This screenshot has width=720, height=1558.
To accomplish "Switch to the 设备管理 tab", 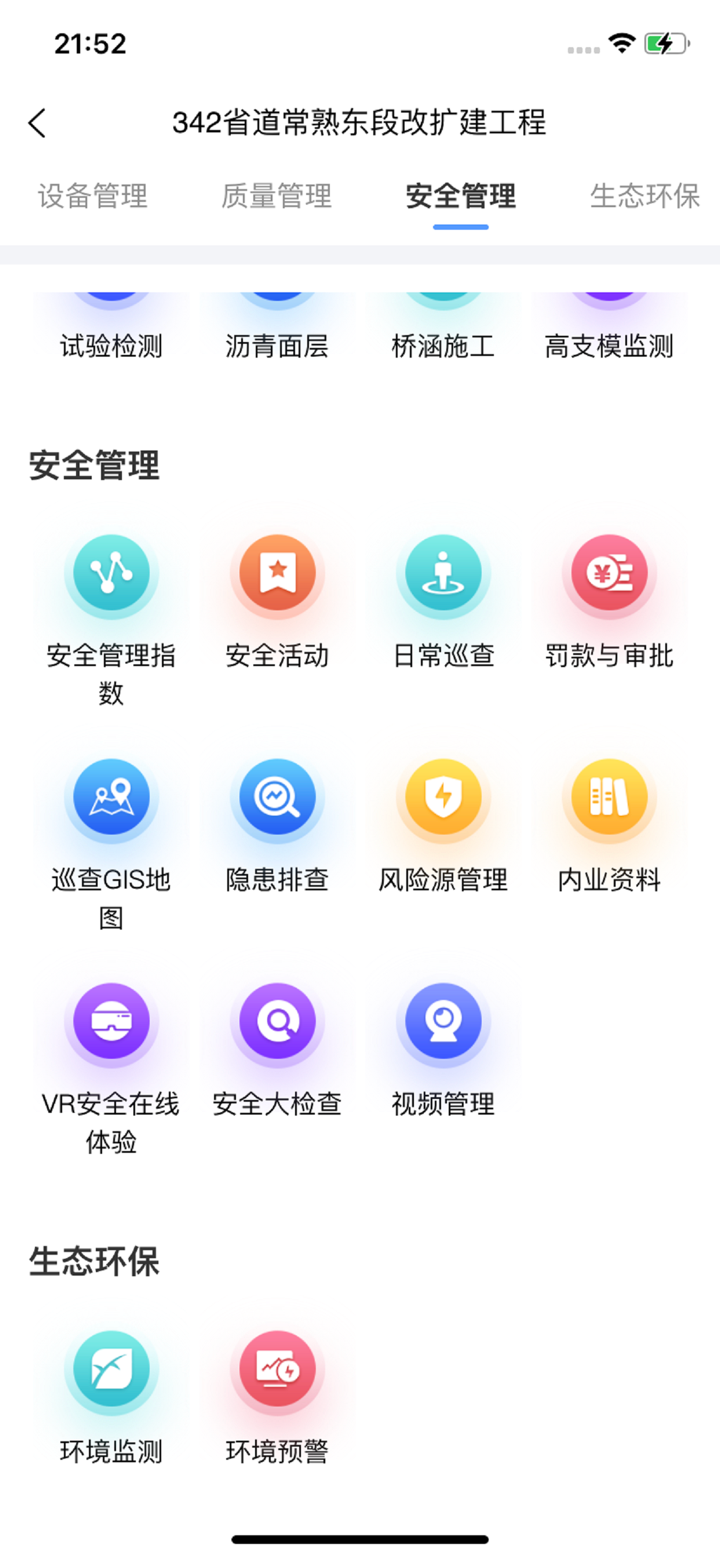I will (93, 196).
